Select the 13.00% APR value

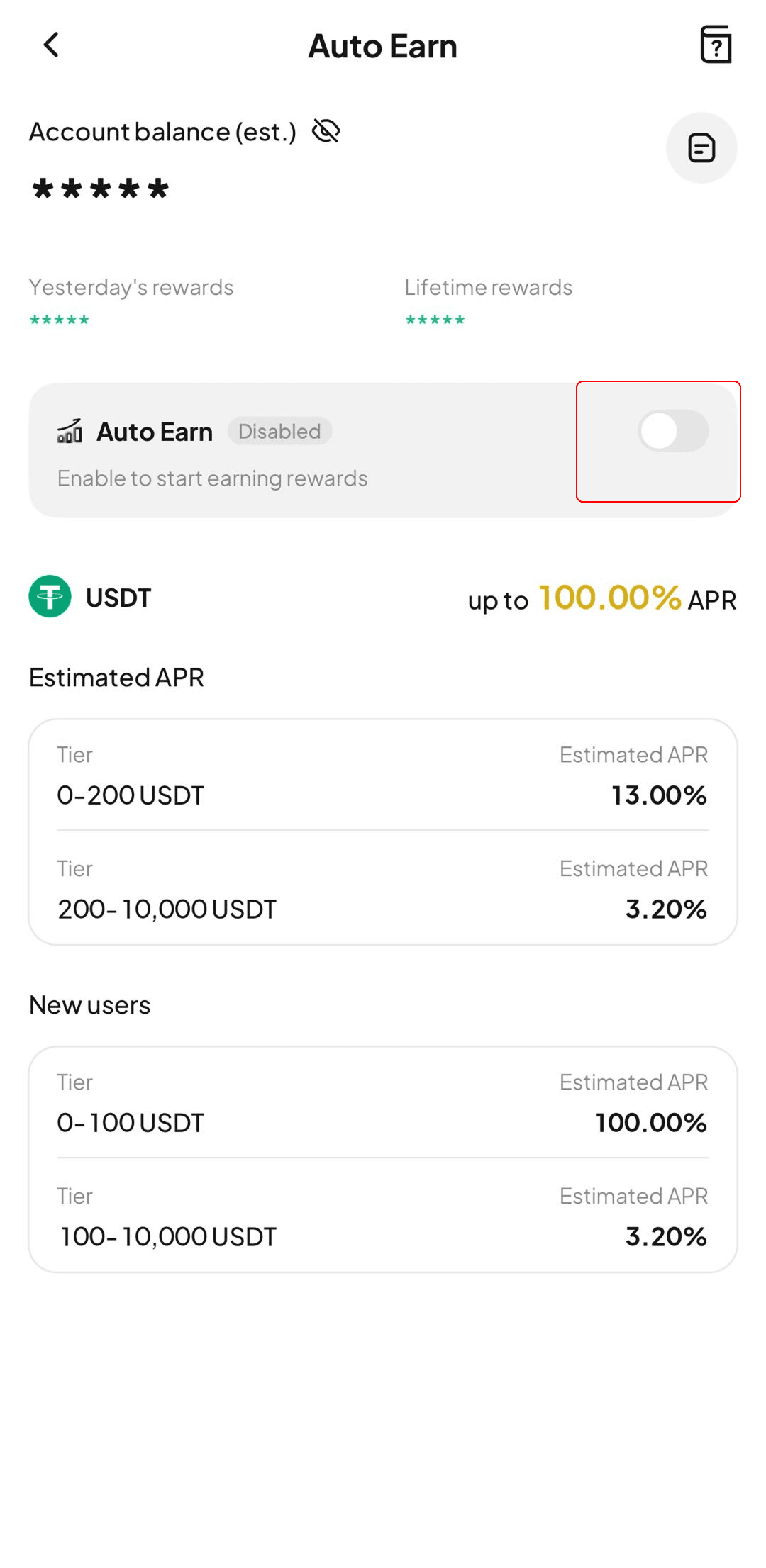[x=659, y=795]
